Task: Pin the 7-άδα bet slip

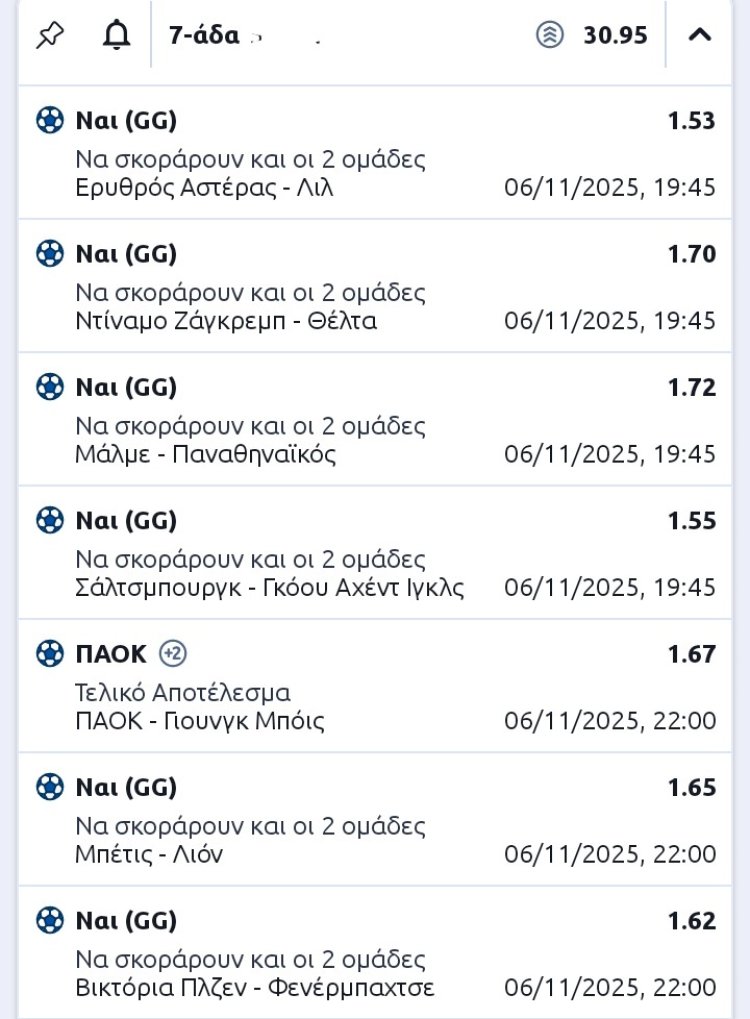Action: click(x=48, y=36)
